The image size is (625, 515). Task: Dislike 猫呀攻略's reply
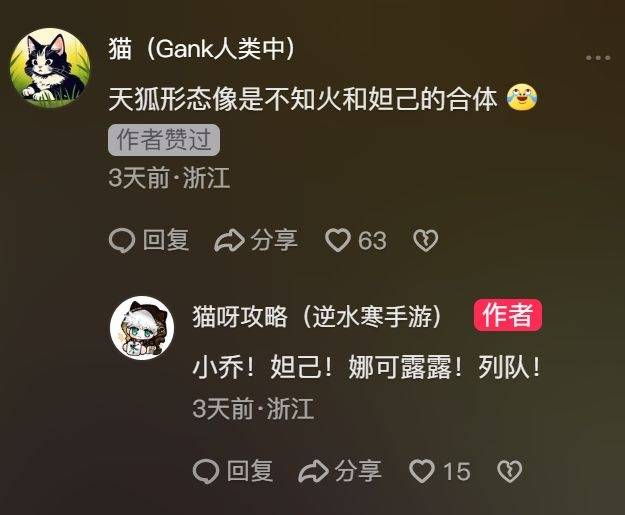pos(510,470)
